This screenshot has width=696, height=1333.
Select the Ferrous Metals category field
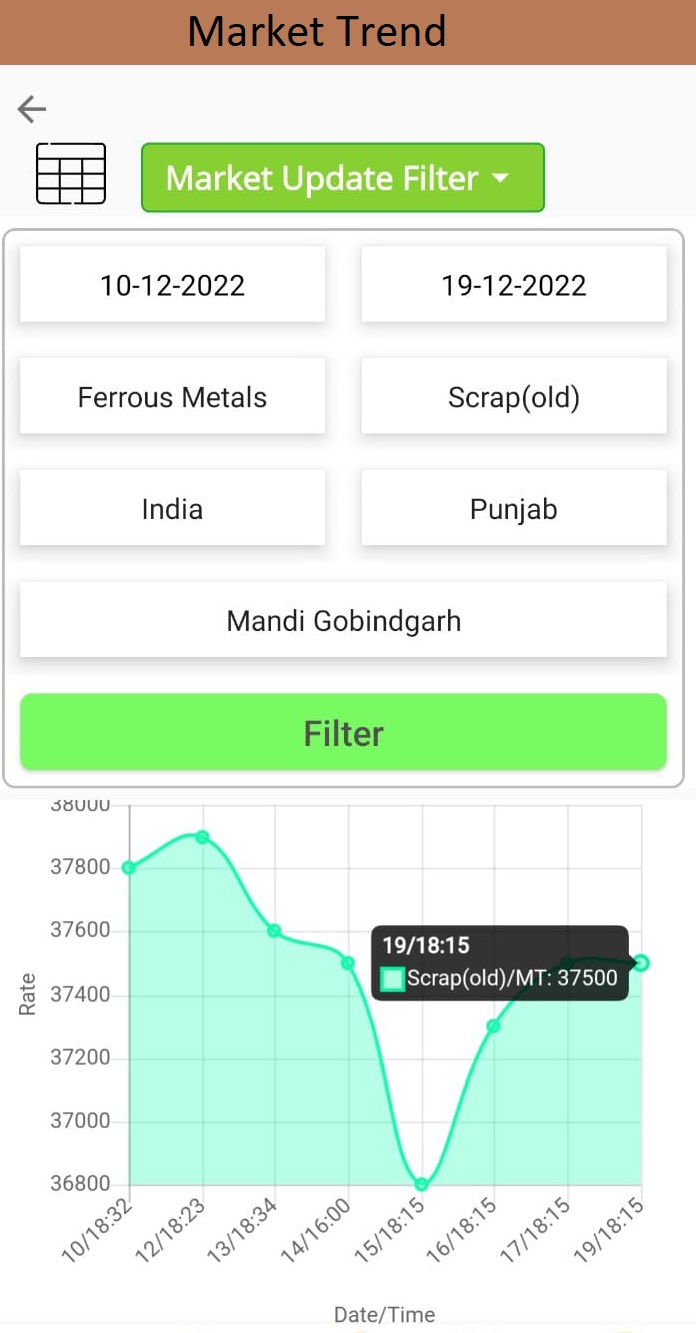[x=172, y=397]
